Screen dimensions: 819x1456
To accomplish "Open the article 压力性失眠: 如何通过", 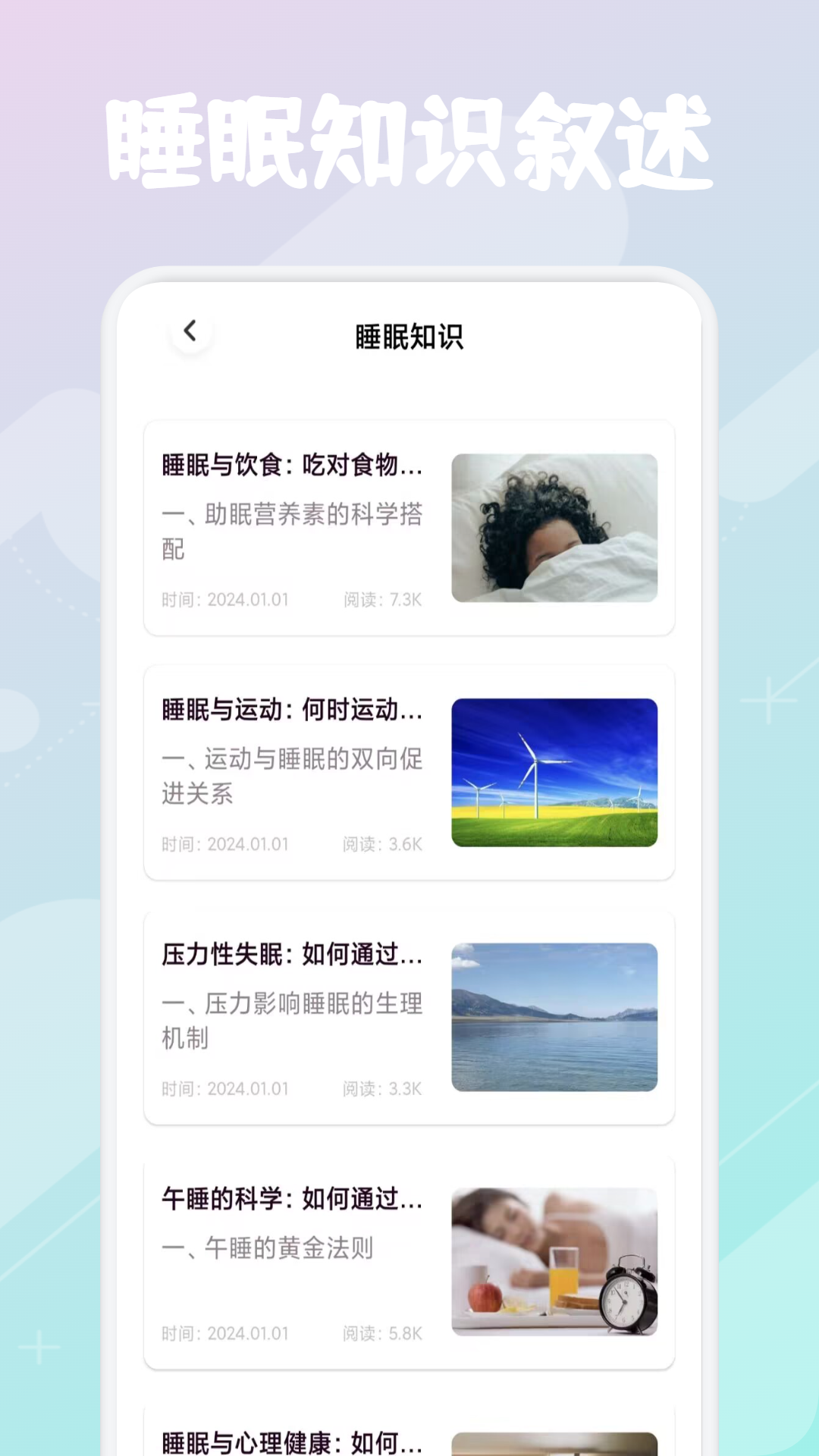I will (x=292, y=955).
